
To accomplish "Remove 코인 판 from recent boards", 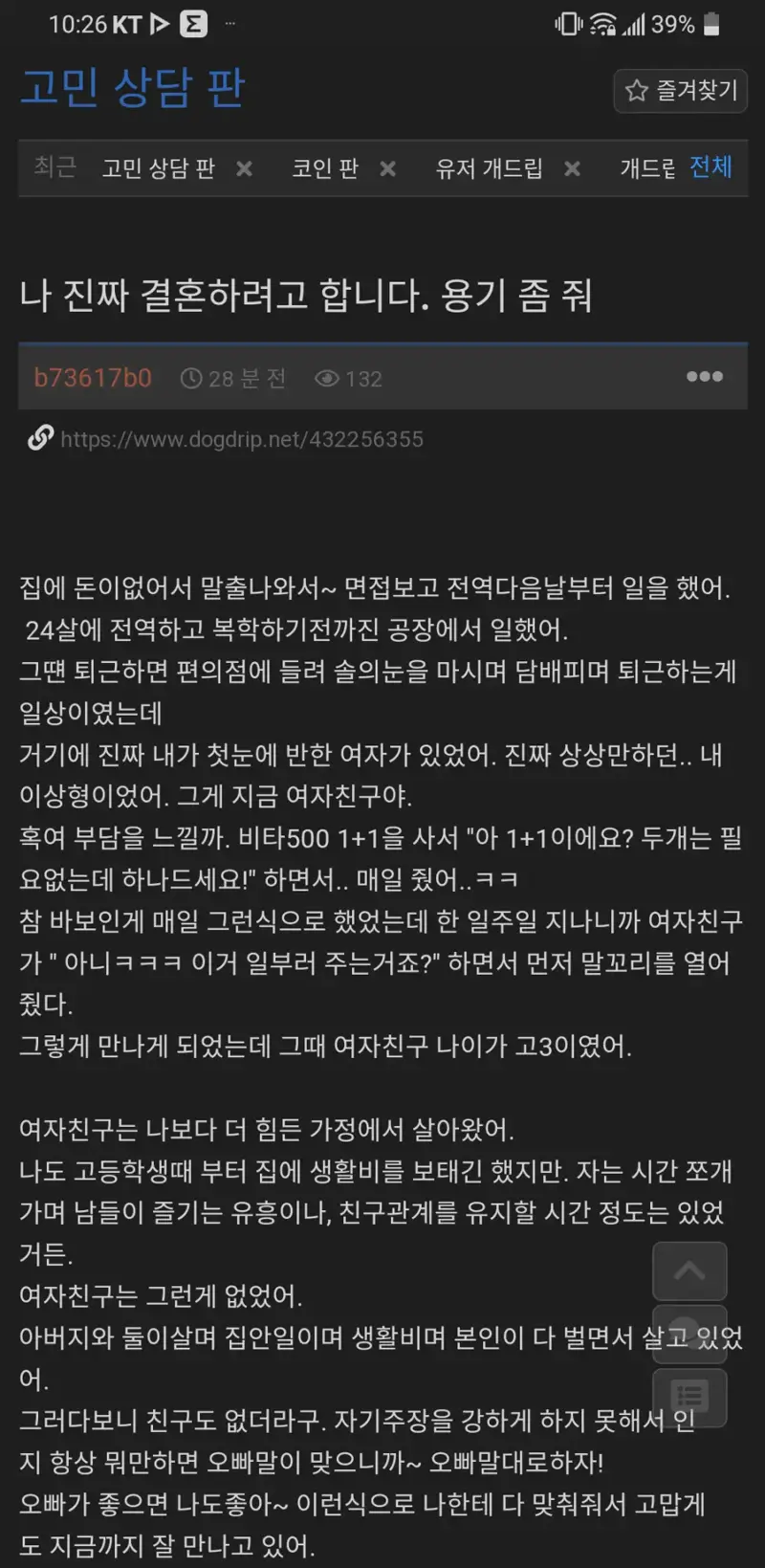I will point(387,168).
